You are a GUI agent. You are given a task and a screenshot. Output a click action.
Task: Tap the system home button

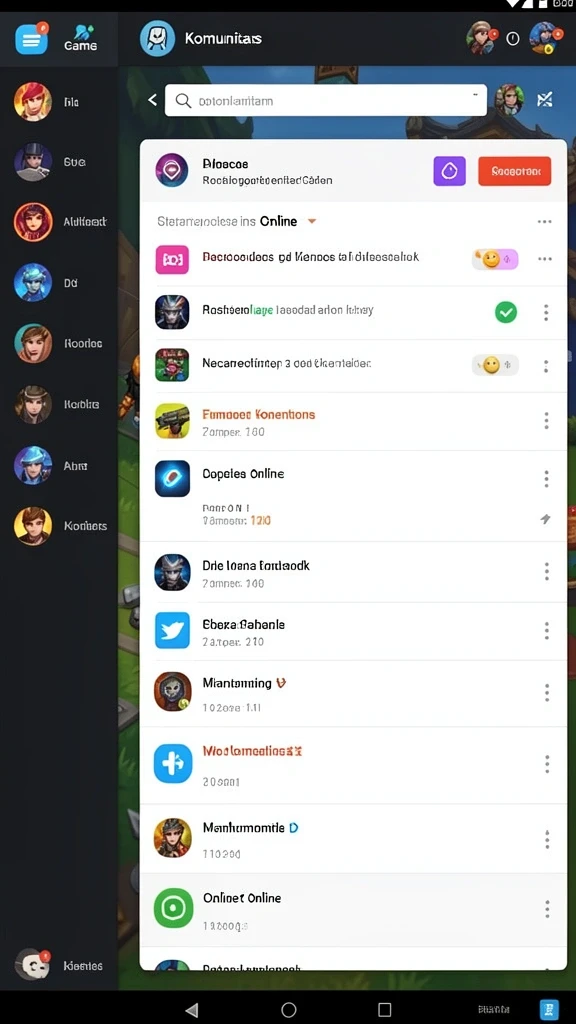[289, 1010]
